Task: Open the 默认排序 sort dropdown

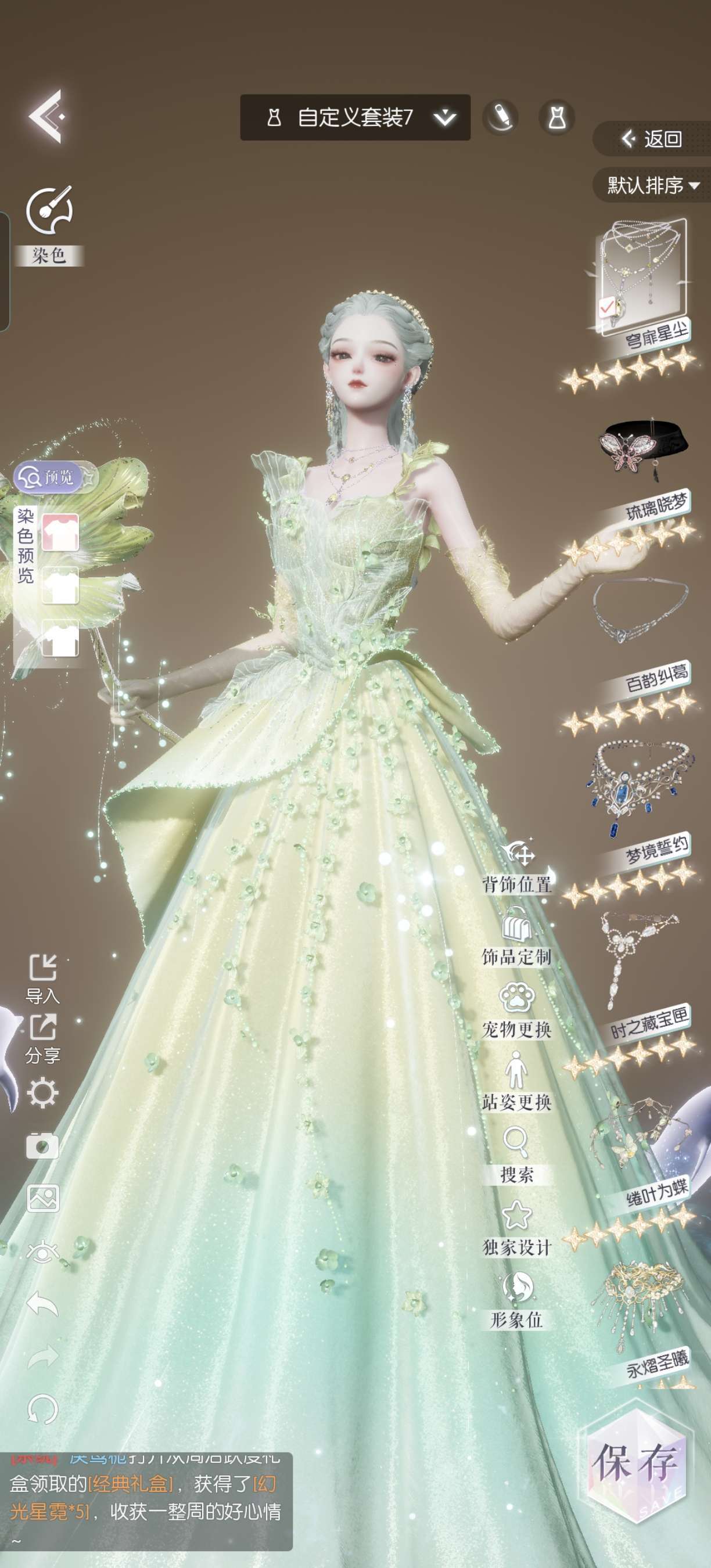Action: [652, 185]
